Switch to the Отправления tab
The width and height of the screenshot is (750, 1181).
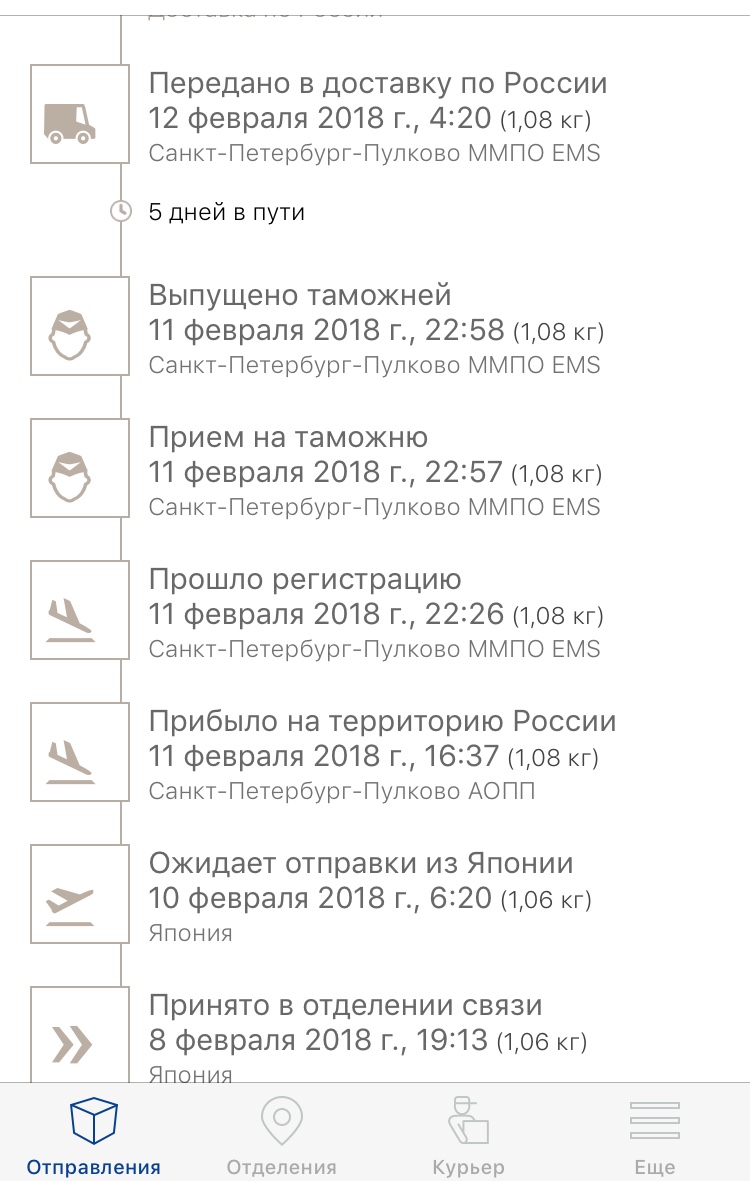point(94,1135)
